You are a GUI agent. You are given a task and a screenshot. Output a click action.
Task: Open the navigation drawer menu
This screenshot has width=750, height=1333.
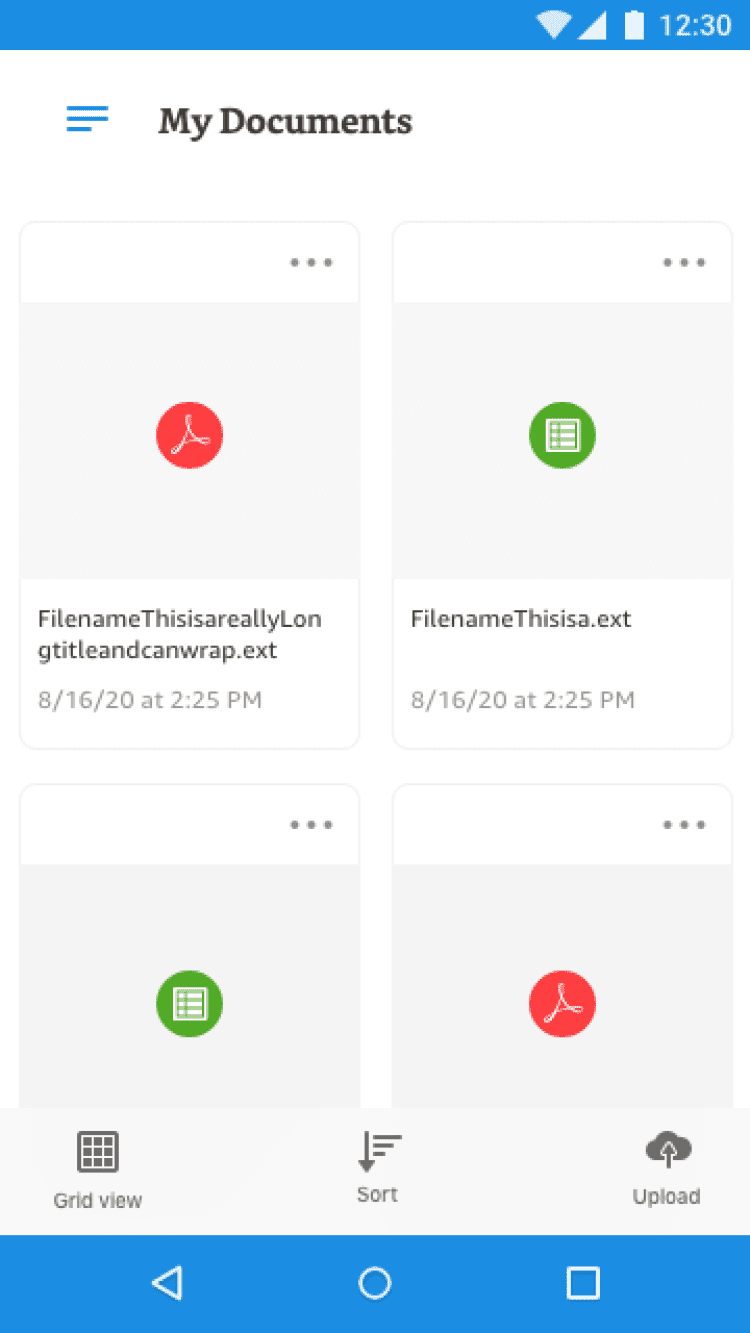(87, 120)
